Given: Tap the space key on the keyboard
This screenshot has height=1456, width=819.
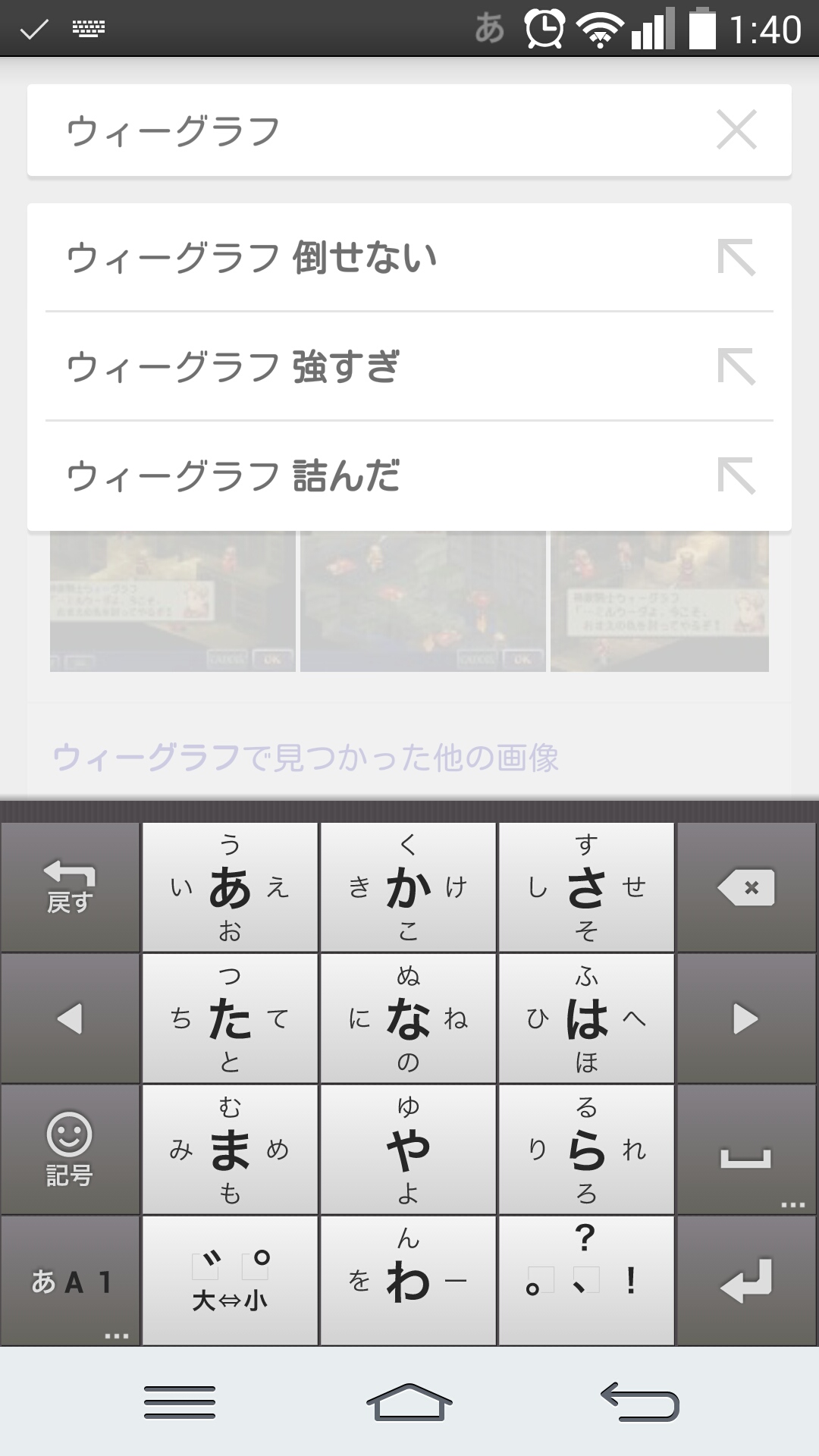Looking at the screenshot, I should coord(746,1150).
